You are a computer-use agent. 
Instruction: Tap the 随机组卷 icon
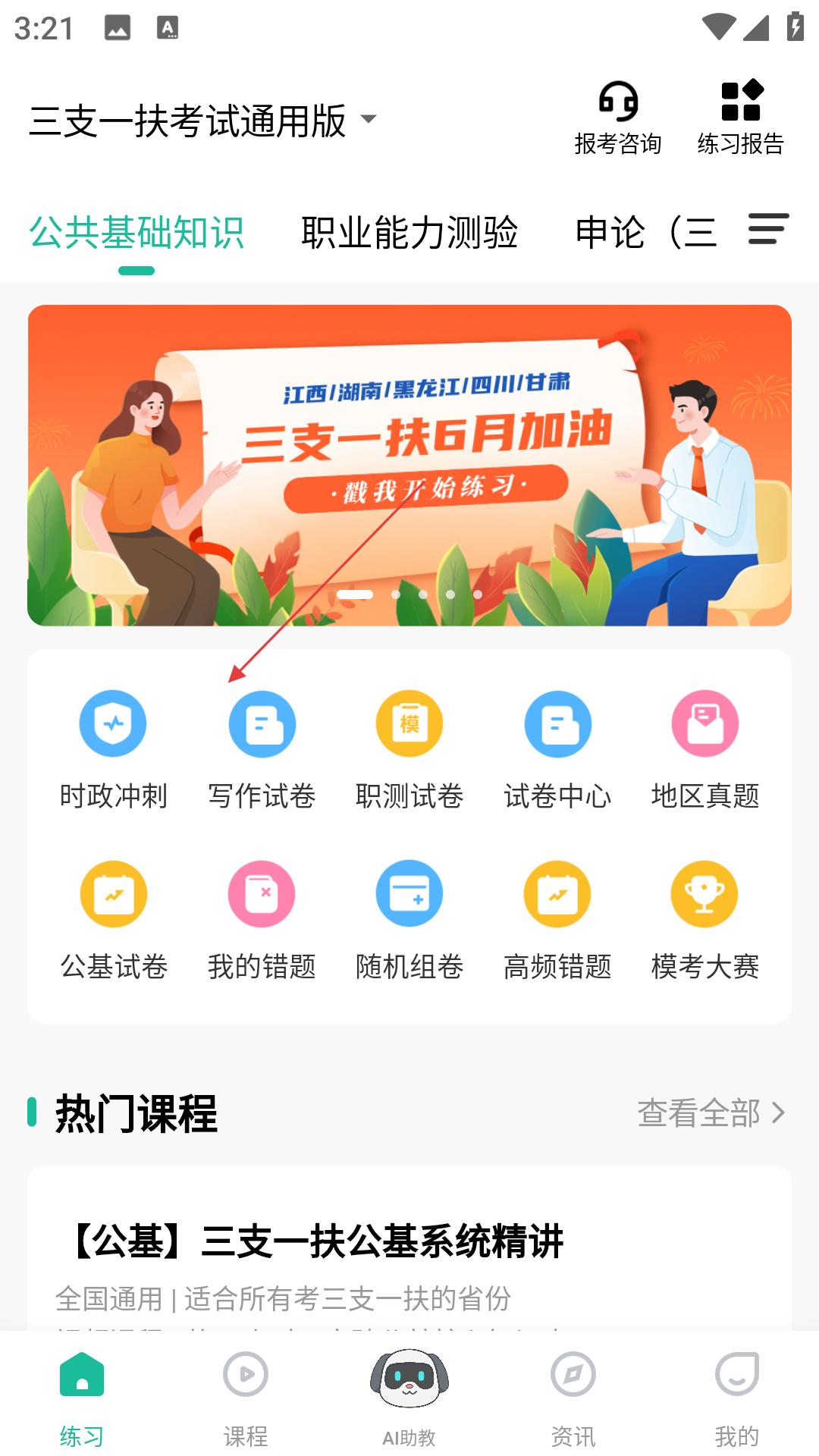pyautogui.click(x=409, y=893)
